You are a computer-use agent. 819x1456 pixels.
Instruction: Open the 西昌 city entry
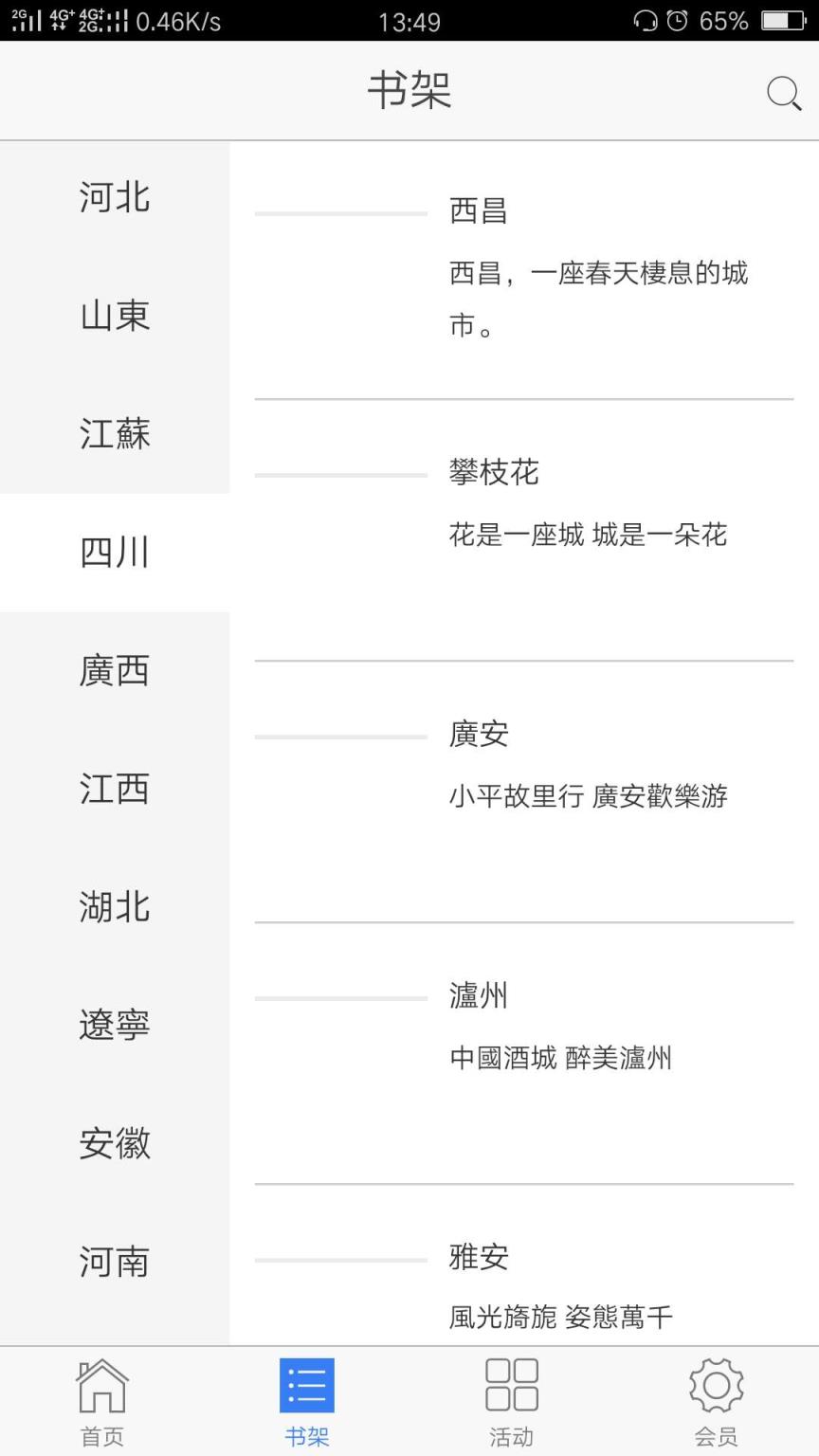[478, 210]
